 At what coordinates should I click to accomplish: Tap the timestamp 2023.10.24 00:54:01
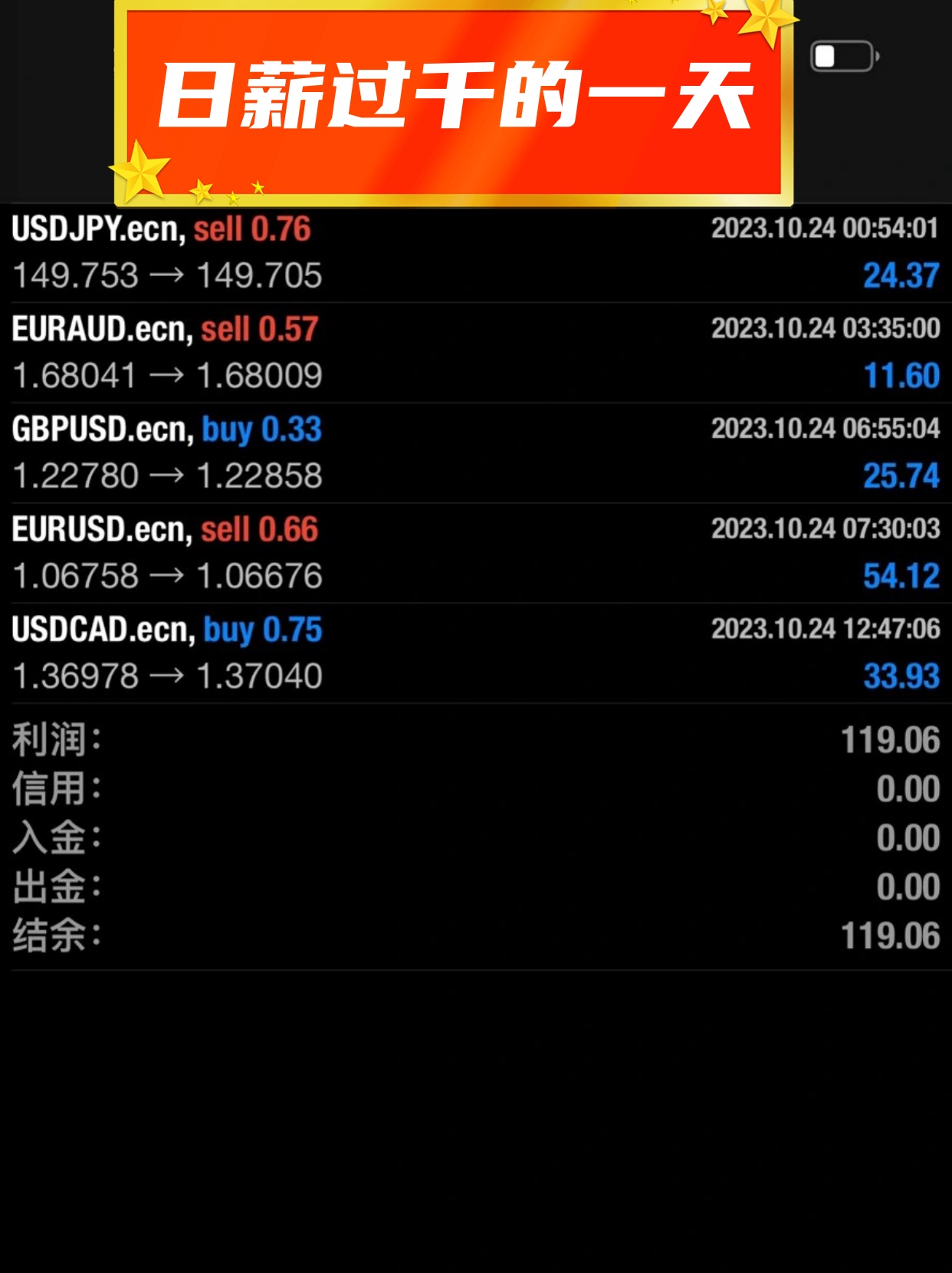(824, 227)
